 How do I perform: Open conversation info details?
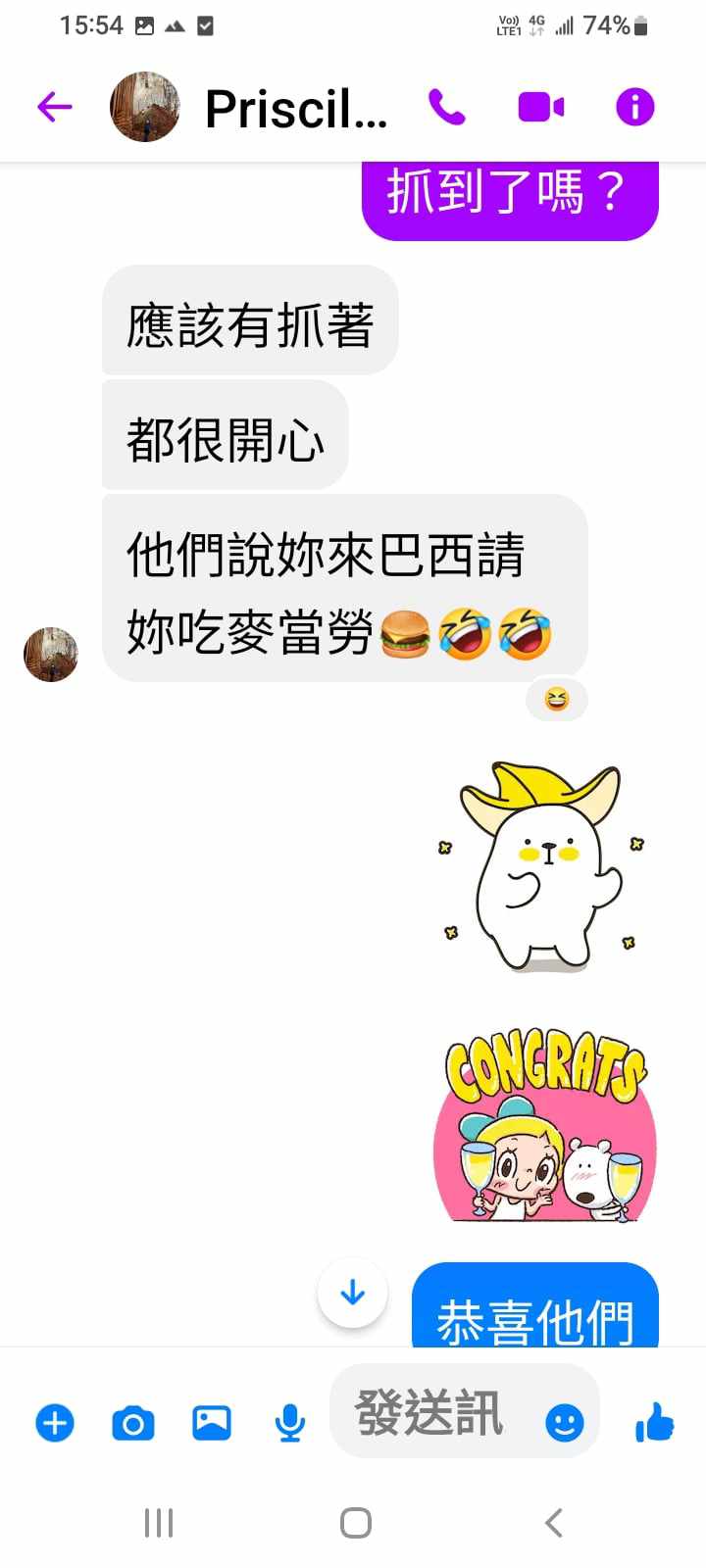point(634,107)
